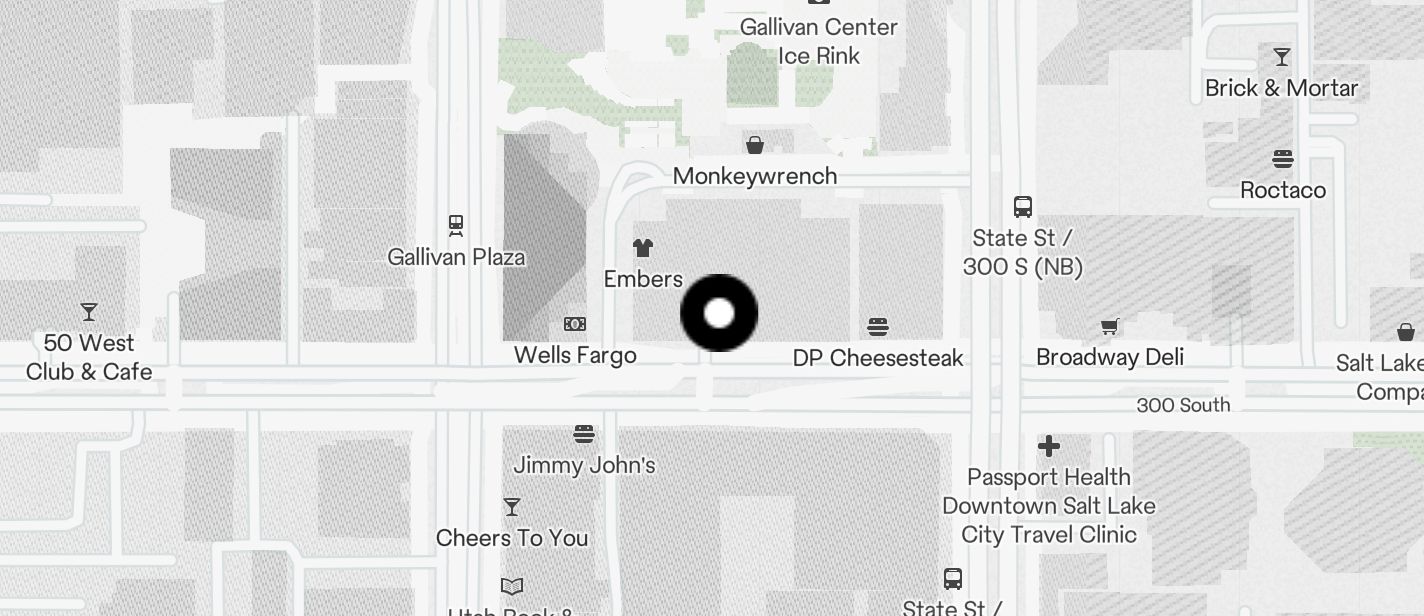Screen dimensions: 1424x616
Task: Select the State St / 300 S (NB) bus stop
Action: 1022,207
